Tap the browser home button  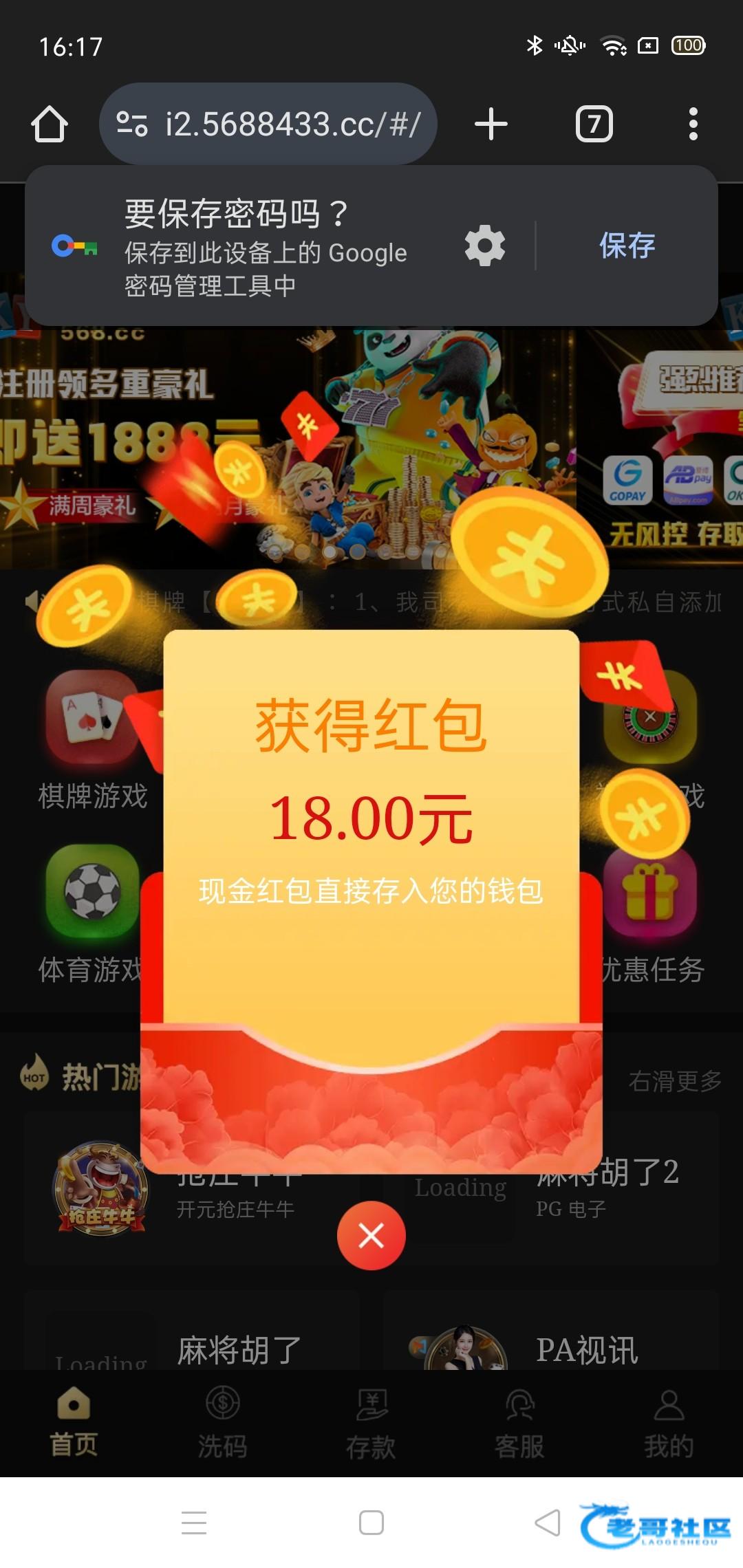[50, 124]
